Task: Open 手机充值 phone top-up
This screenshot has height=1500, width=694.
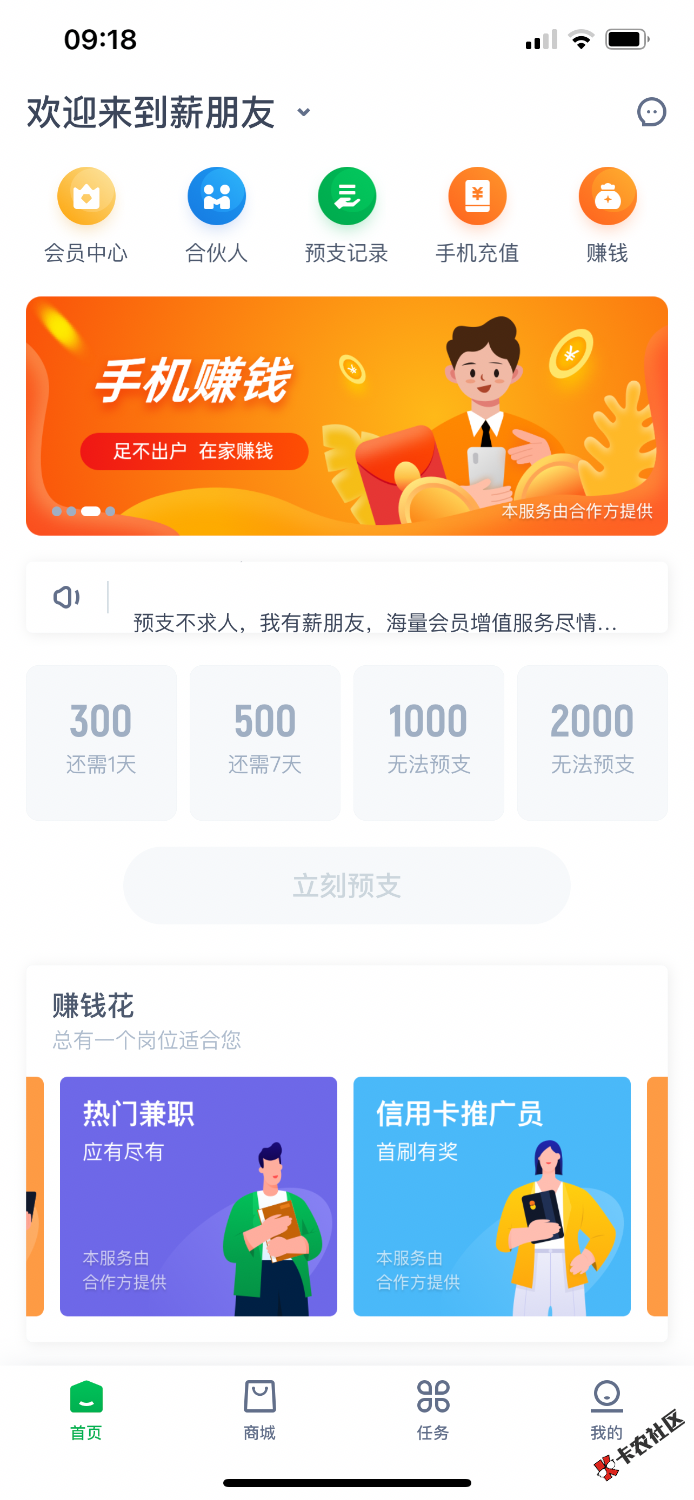Action: pos(477,214)
